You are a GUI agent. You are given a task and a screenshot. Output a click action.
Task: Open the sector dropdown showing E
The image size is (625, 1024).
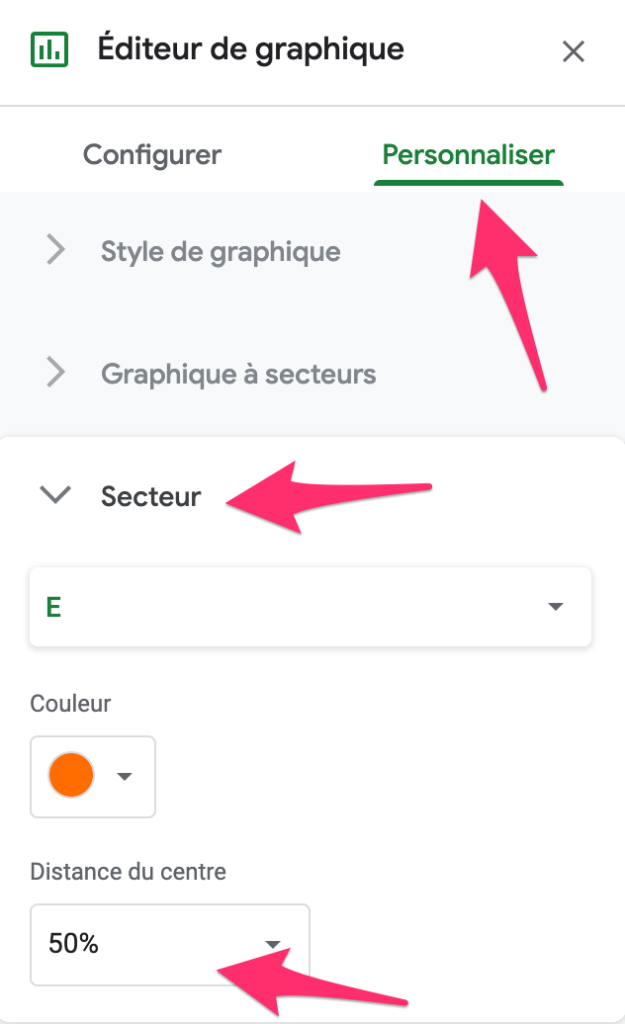(310, 607)
